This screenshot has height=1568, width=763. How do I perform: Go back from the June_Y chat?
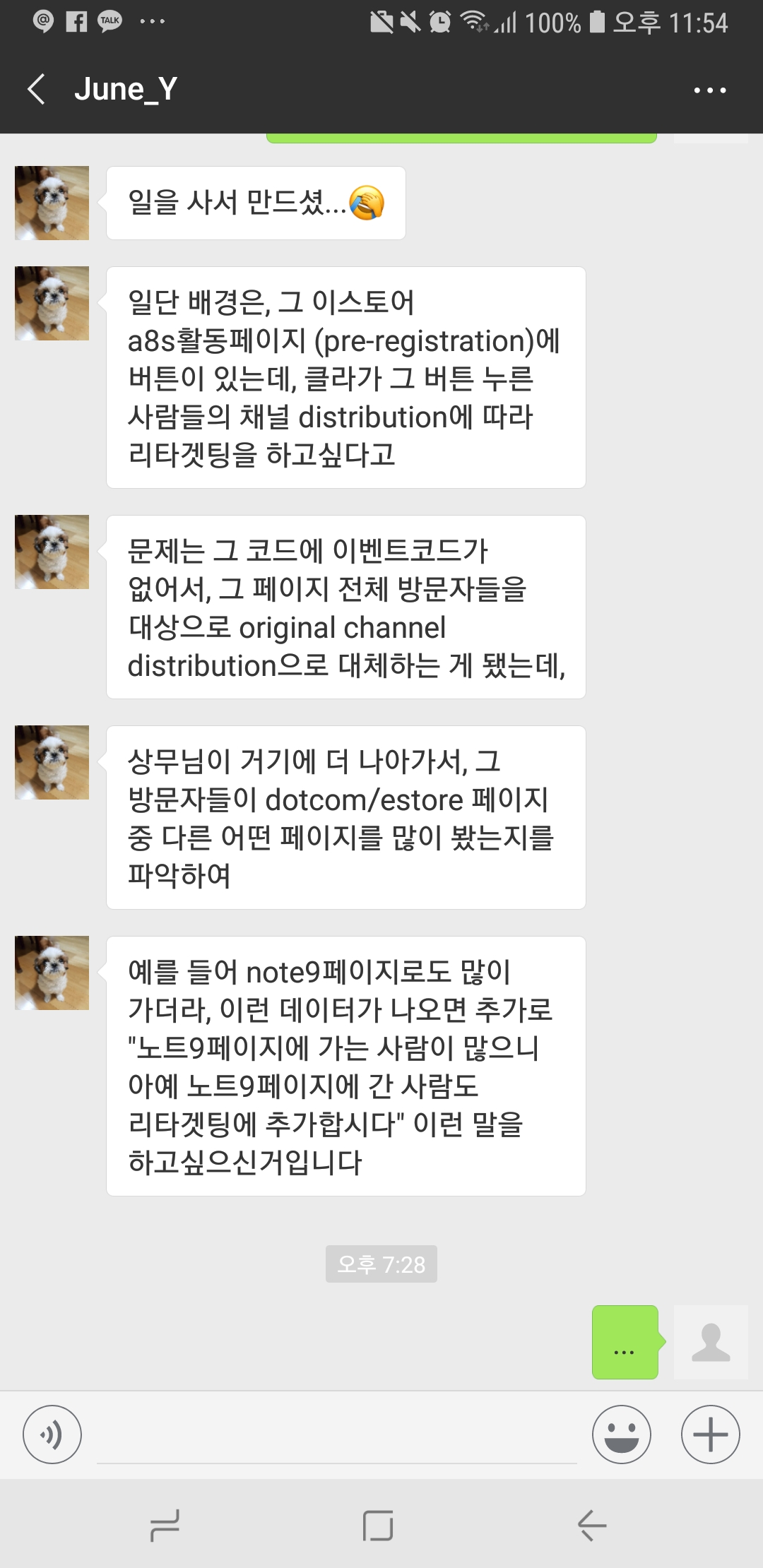pyautogui.click(x=37, y=90)
